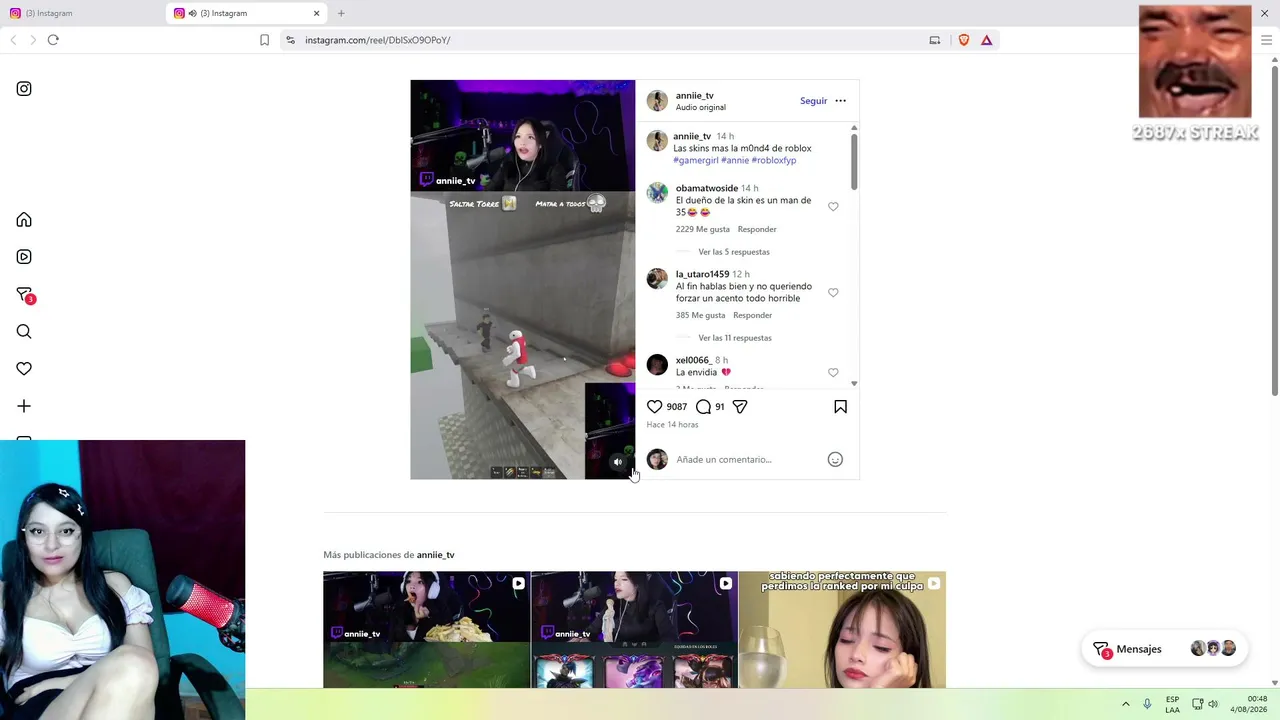Open the #gamergirl hashtag link
Screen dimensions: 1280x720
[696, 160]
